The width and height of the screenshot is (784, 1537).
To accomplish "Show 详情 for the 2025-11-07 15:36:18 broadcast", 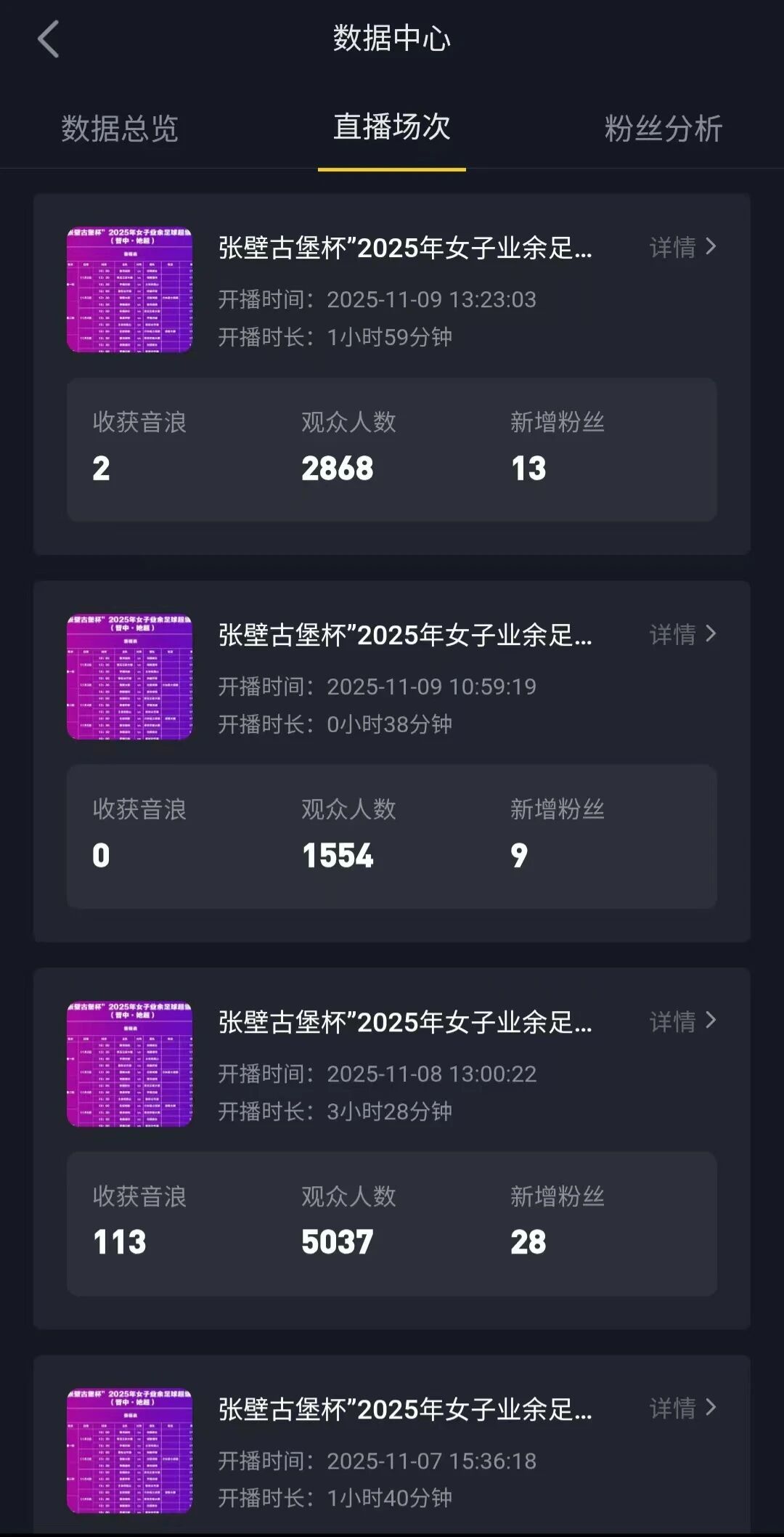I will [x=682, y=1409].
